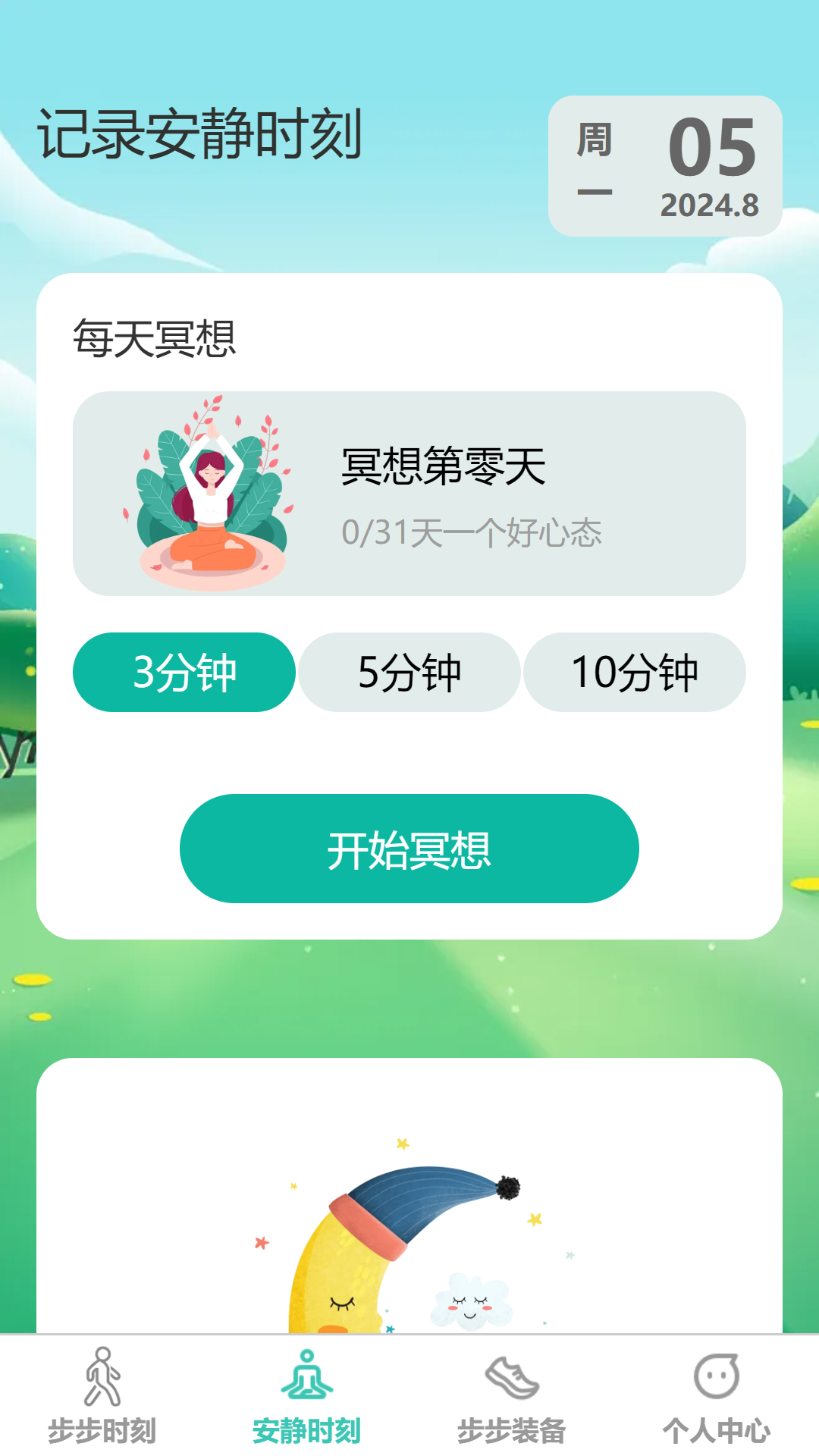Choose the 5分钟 meditation length

(409, 672)
